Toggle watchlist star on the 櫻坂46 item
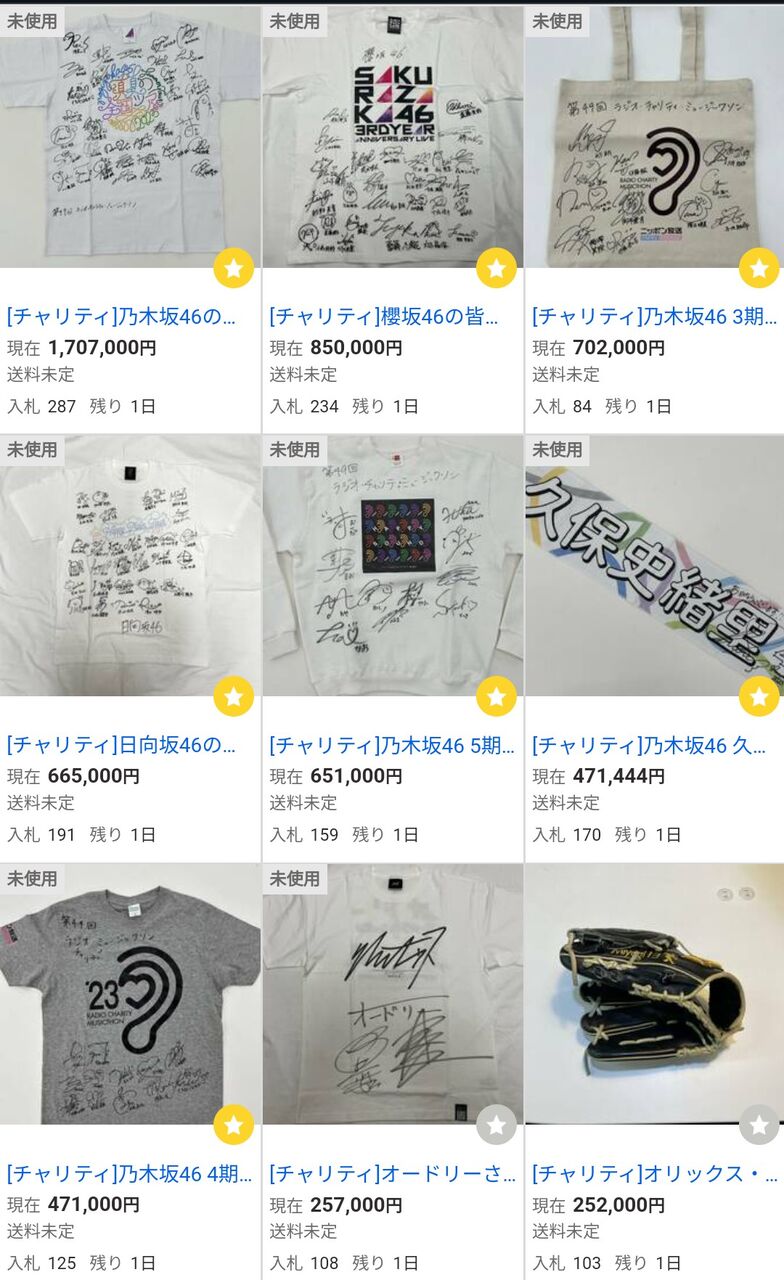 (496, 268)
